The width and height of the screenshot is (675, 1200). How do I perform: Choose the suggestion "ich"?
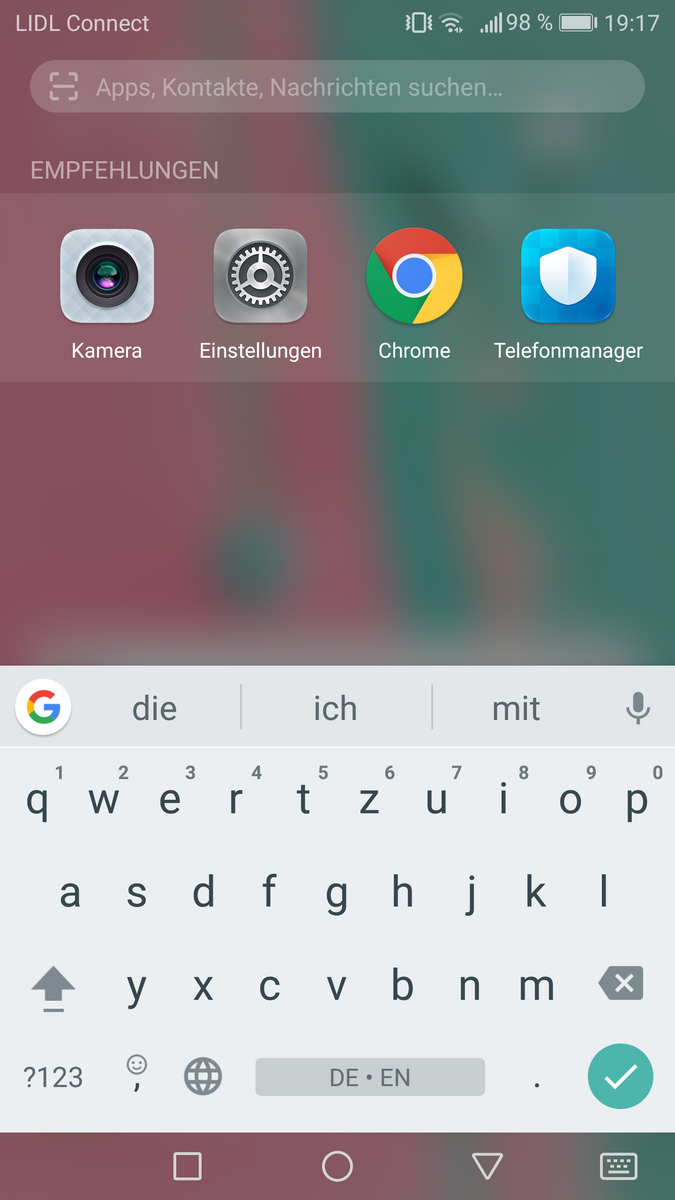(335, 708)
